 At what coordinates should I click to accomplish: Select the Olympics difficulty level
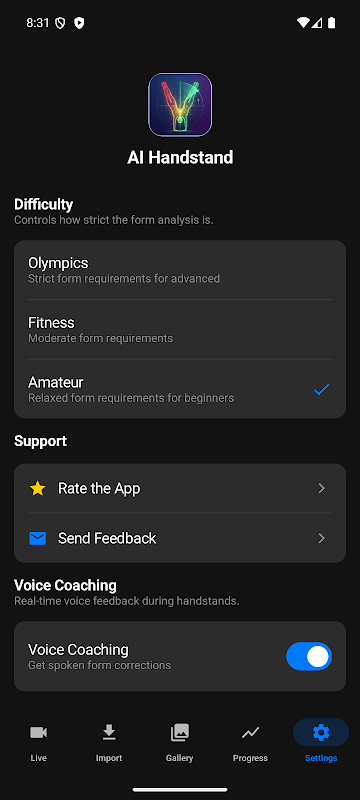179,270
